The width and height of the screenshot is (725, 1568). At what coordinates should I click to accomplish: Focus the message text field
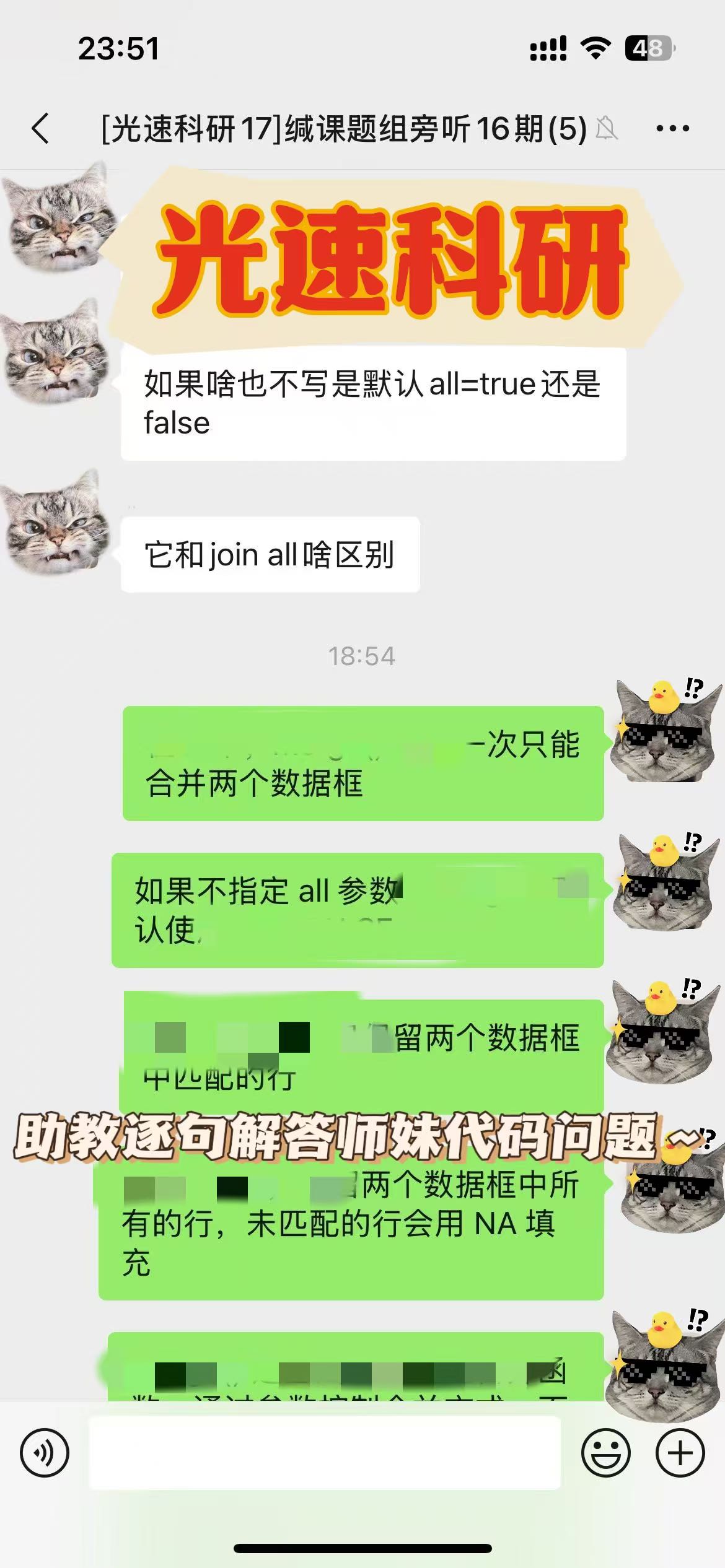[x=325, y=1452]
